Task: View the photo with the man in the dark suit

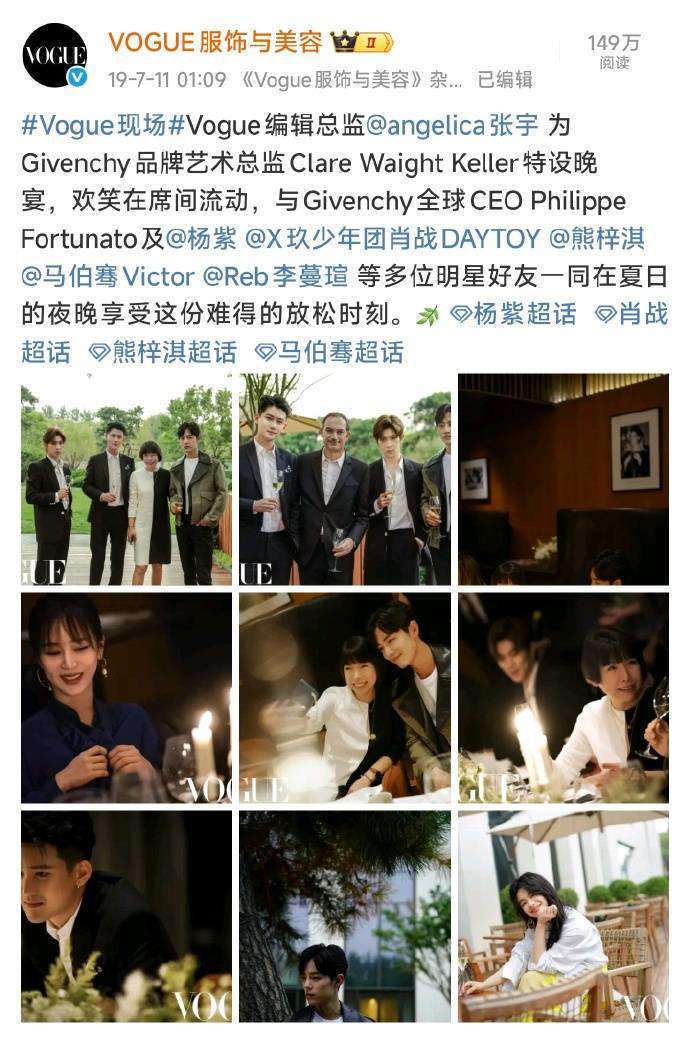Action: 344,480
